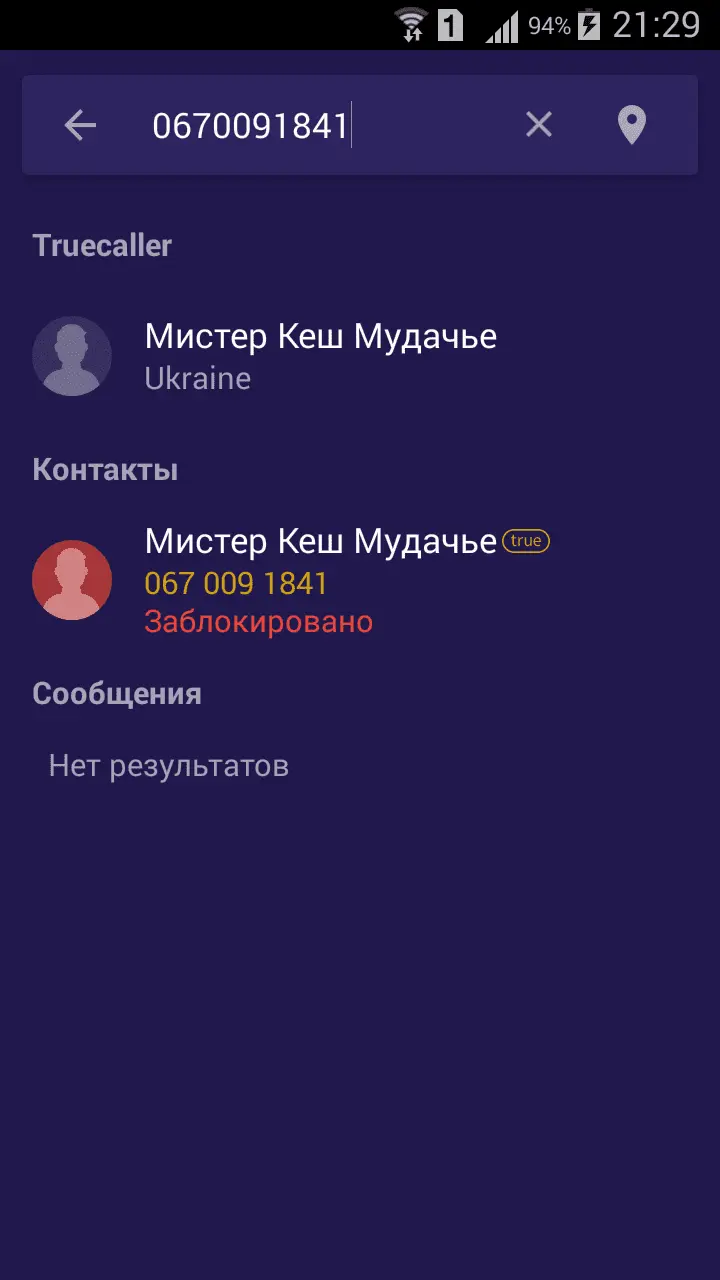Open the blocked contact 067 009 1841
Viewport: 720px width, 1280px height.
tap(320, 581)
